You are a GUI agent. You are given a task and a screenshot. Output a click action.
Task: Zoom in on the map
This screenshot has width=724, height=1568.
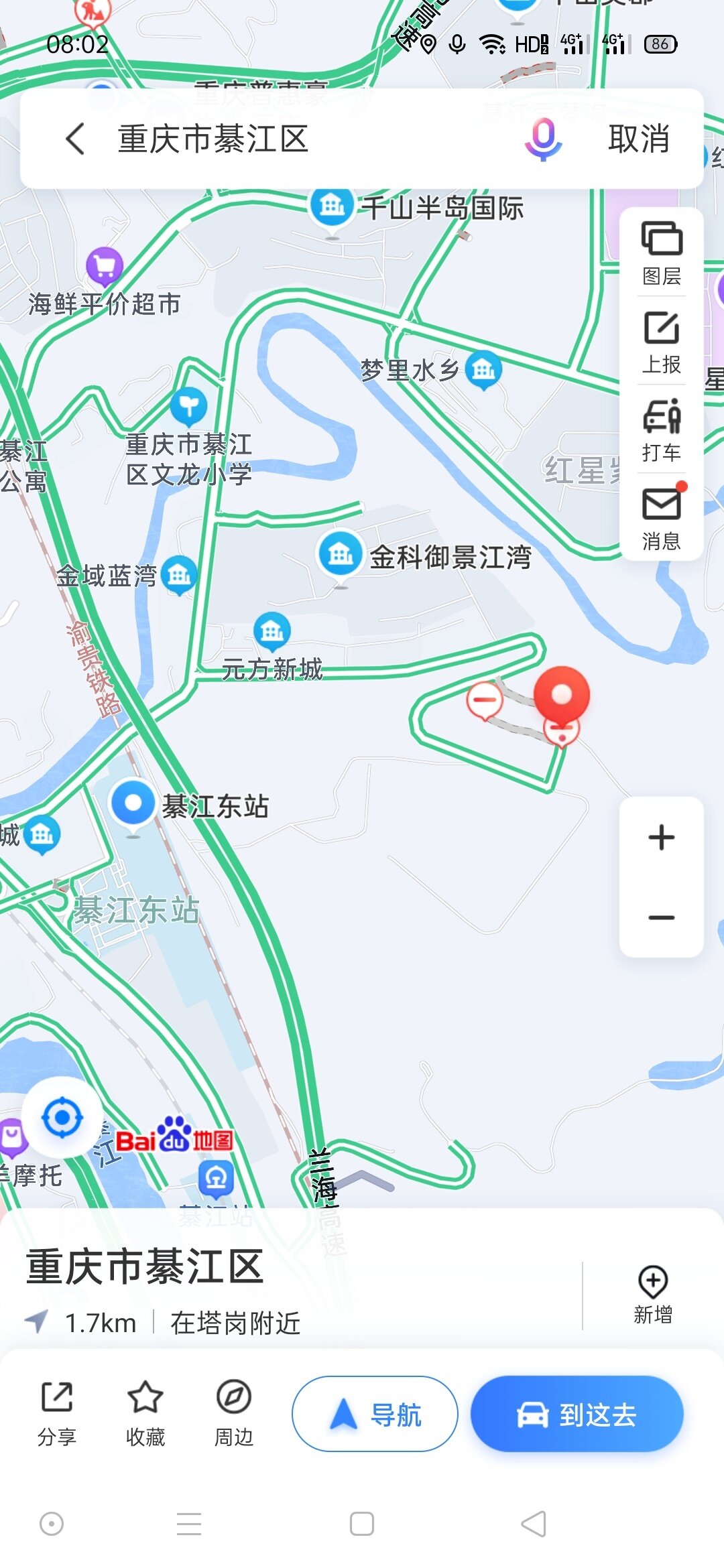pos(662,838)
